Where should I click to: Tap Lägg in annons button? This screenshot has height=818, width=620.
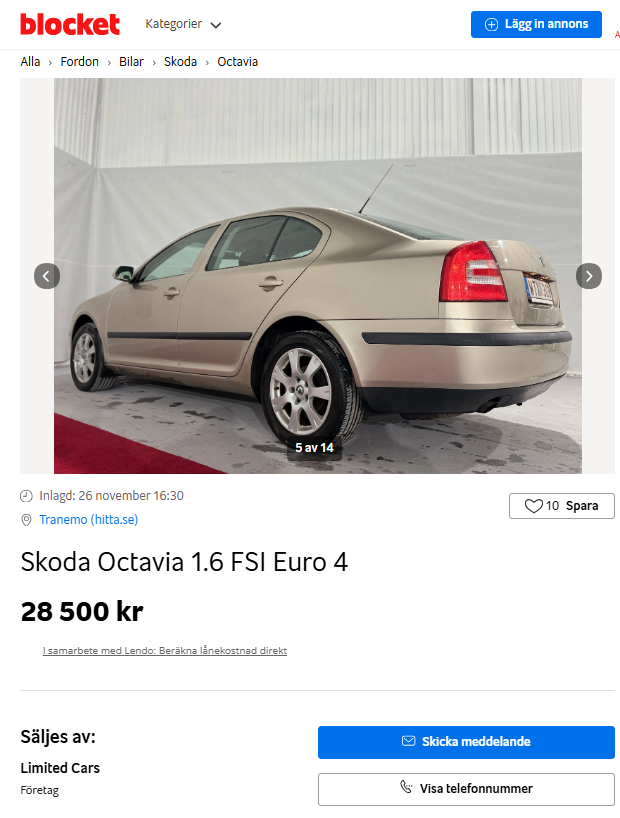point(536,25)
